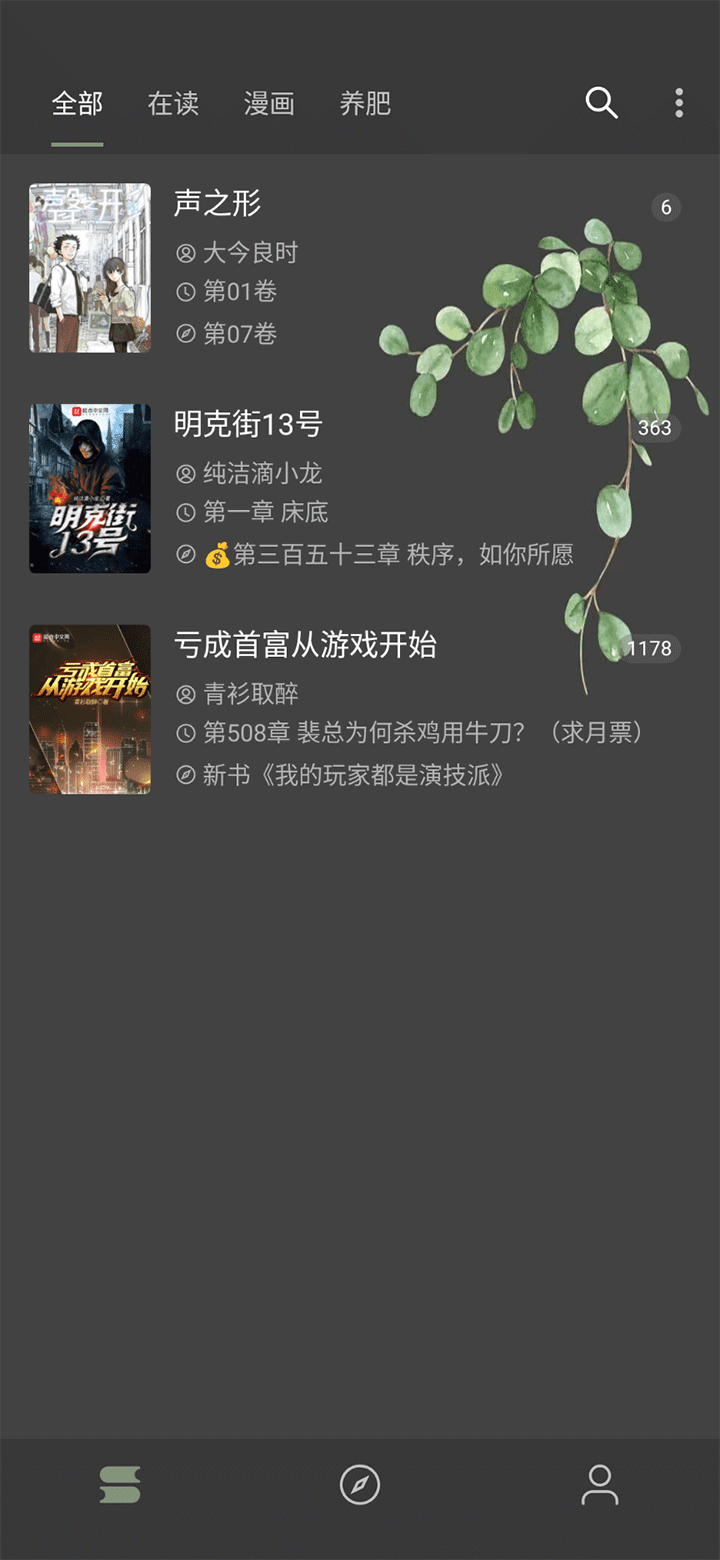Open the three-dot overflow menu
720x1560 pixels.
point(679,103)
